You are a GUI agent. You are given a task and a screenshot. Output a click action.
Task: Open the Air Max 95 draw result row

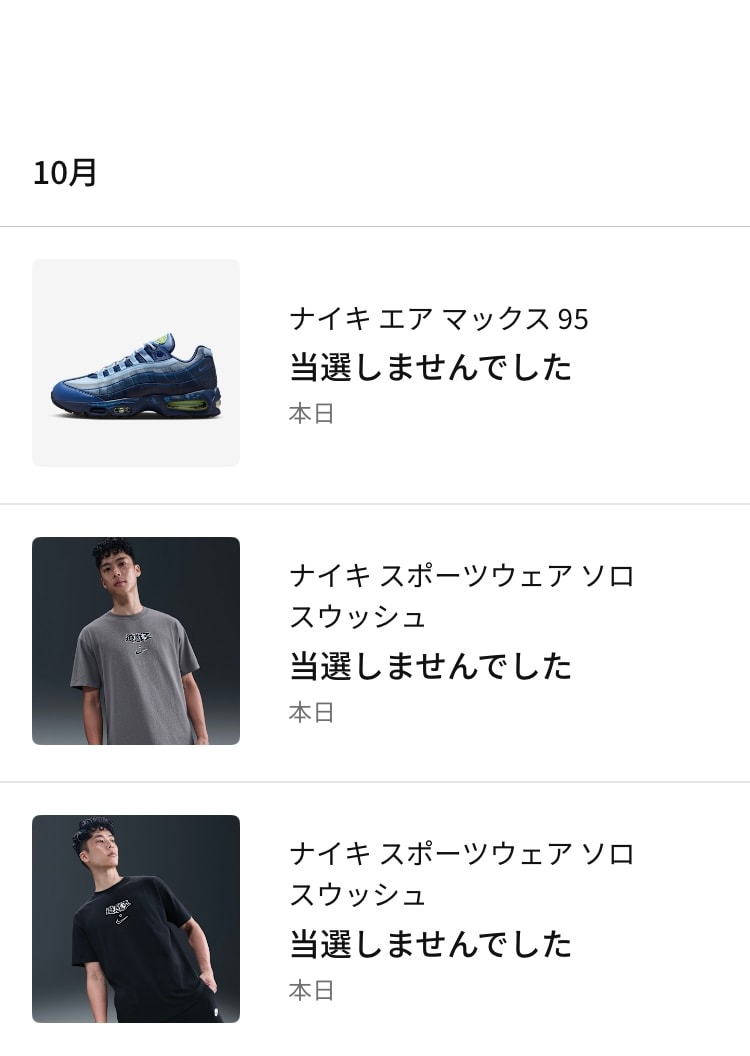pos(375,362)
